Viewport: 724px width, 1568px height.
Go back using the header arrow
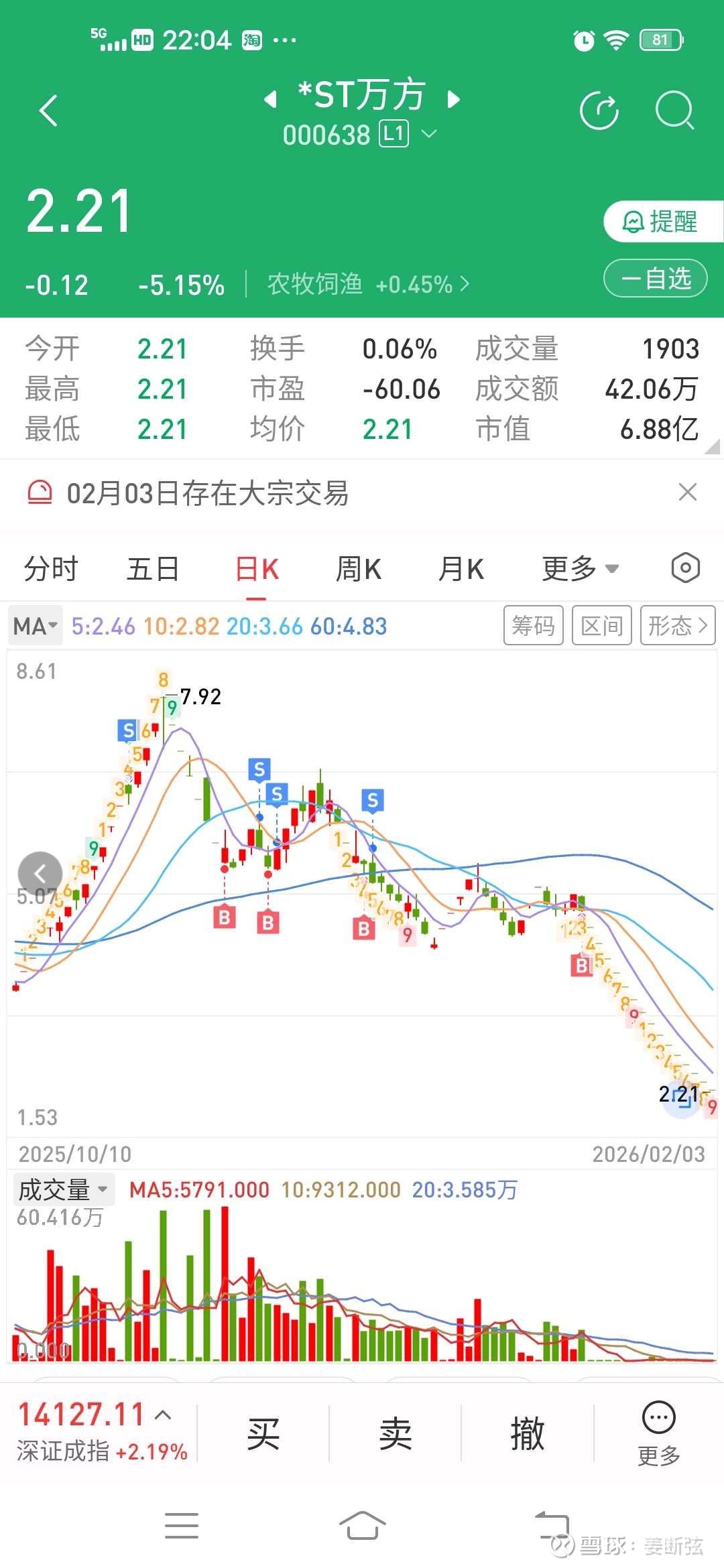(x=48, y=111)
